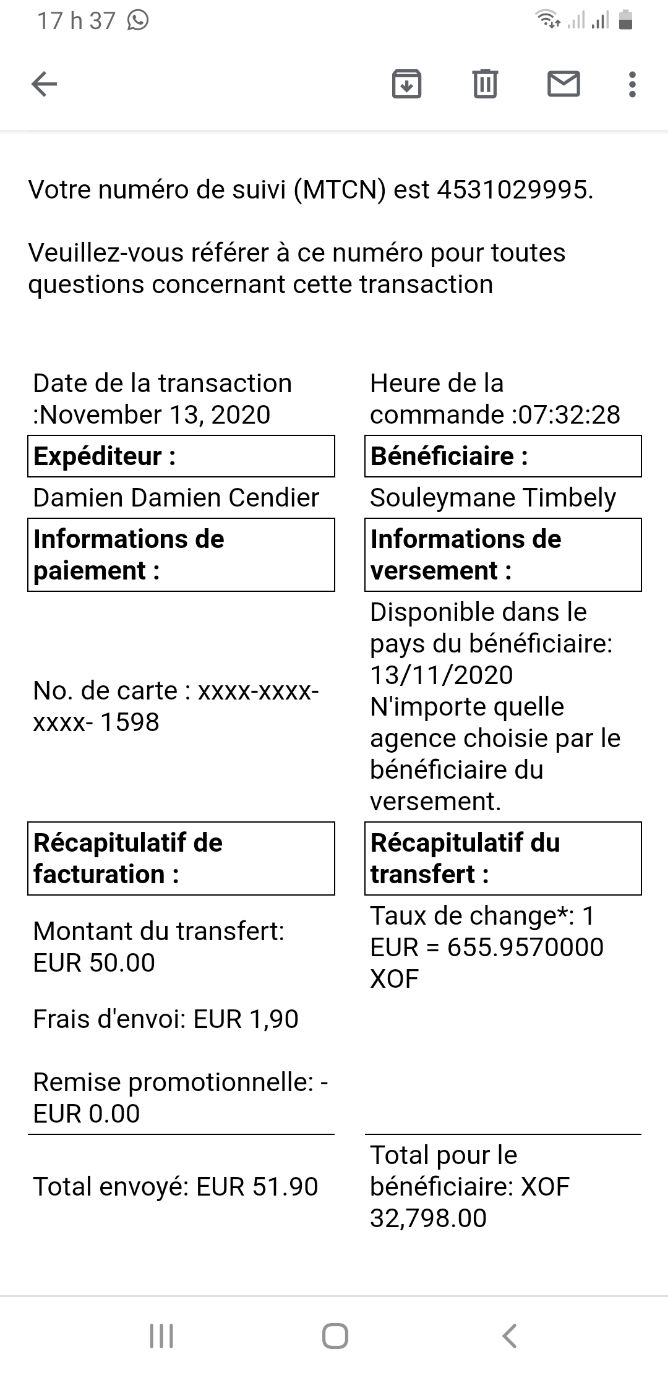This screenshot has height=1373, width=668.
Task: Open the overflow menu
Action: [x=632, y=85]
